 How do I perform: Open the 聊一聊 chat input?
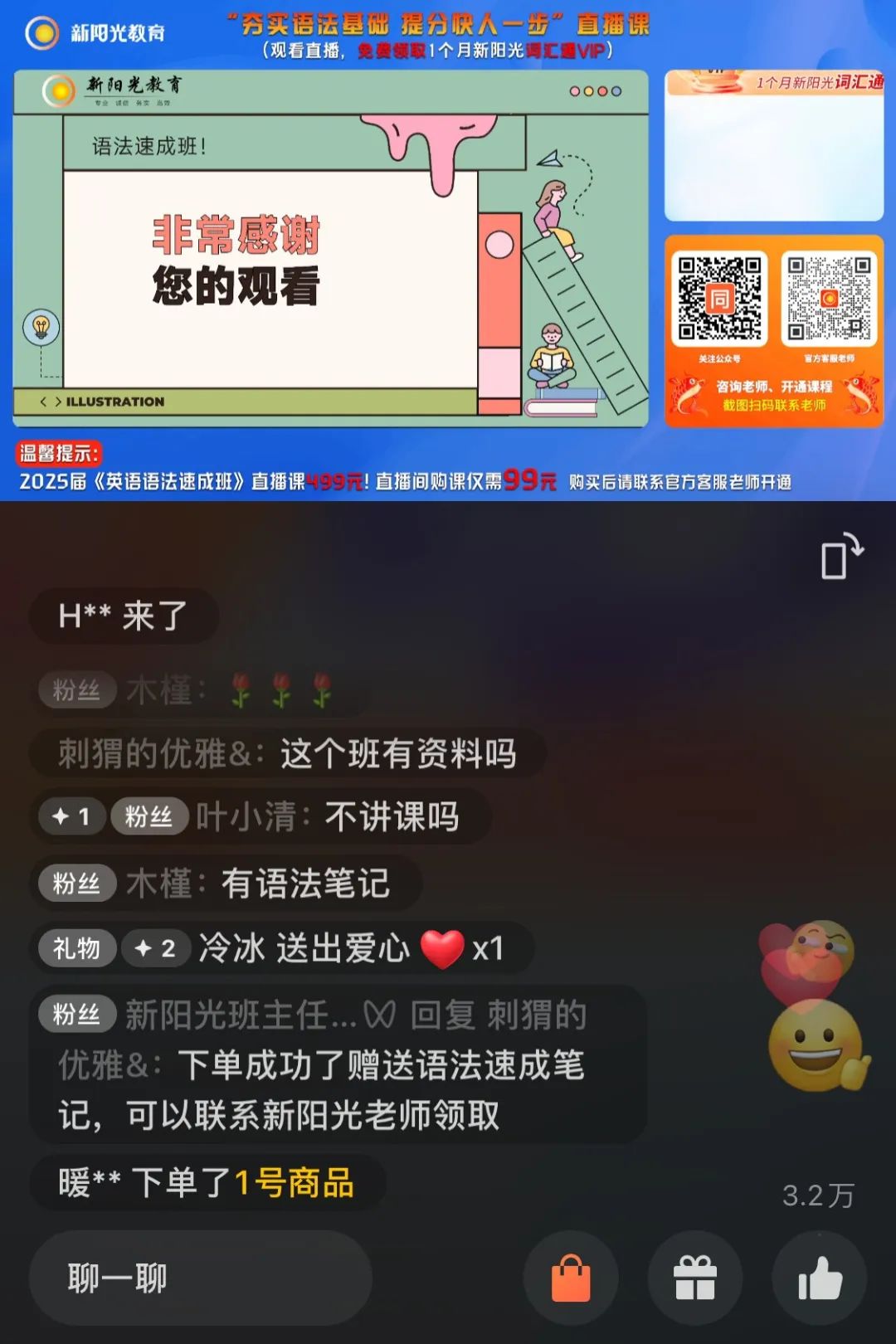[200, 1278]
